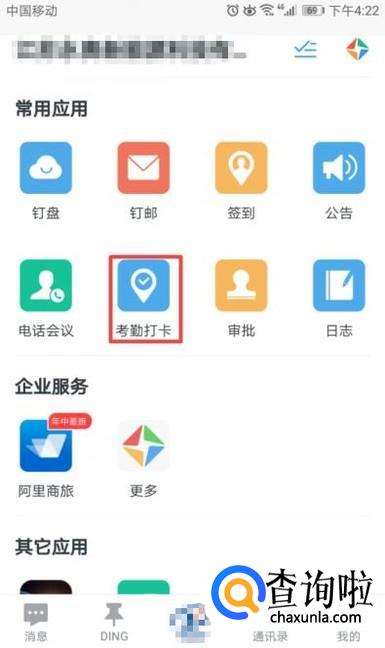The image size is (385, 648).
Task: Switch to the 通讯录 contacts tab
Action: [x=270, y=636]
